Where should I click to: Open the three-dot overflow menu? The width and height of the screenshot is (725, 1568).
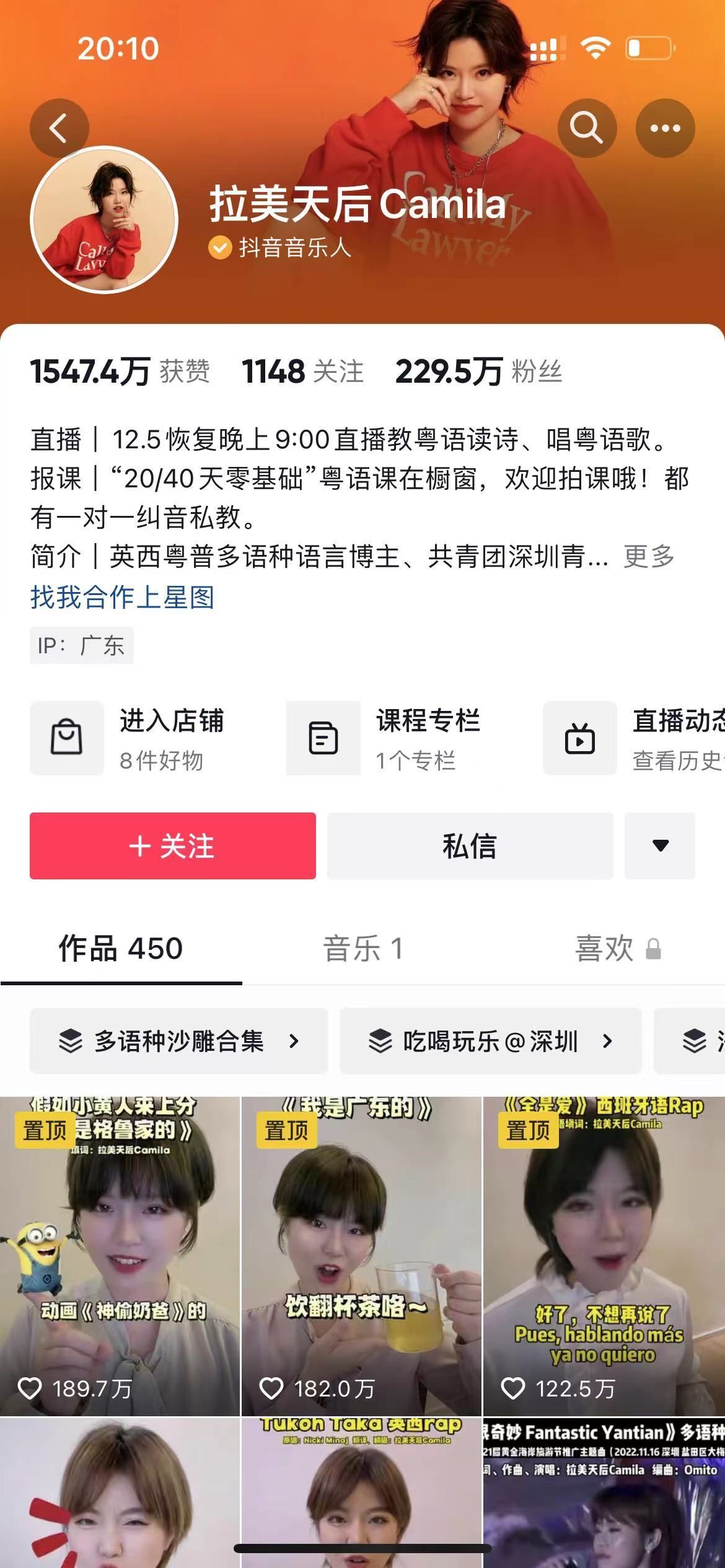(x=665, y=128)
